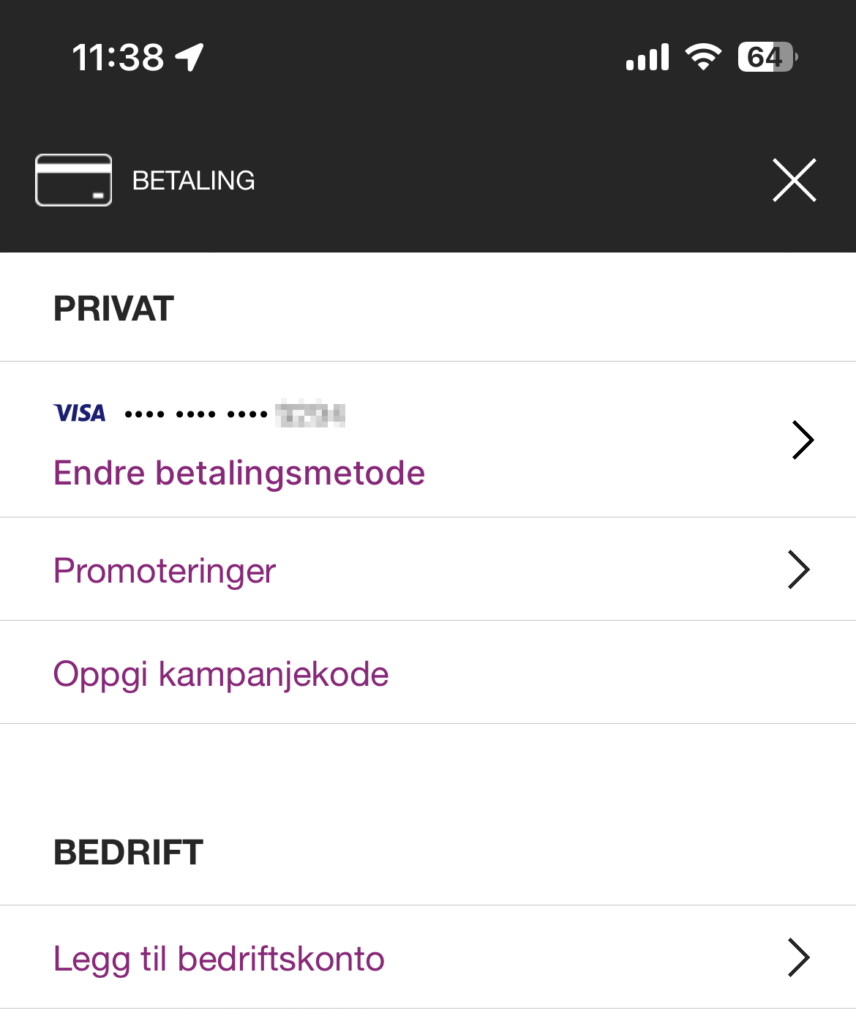Screen dimensions: 856x1024
Task: Open the Promoteringer section
Action: pos(164,570)
